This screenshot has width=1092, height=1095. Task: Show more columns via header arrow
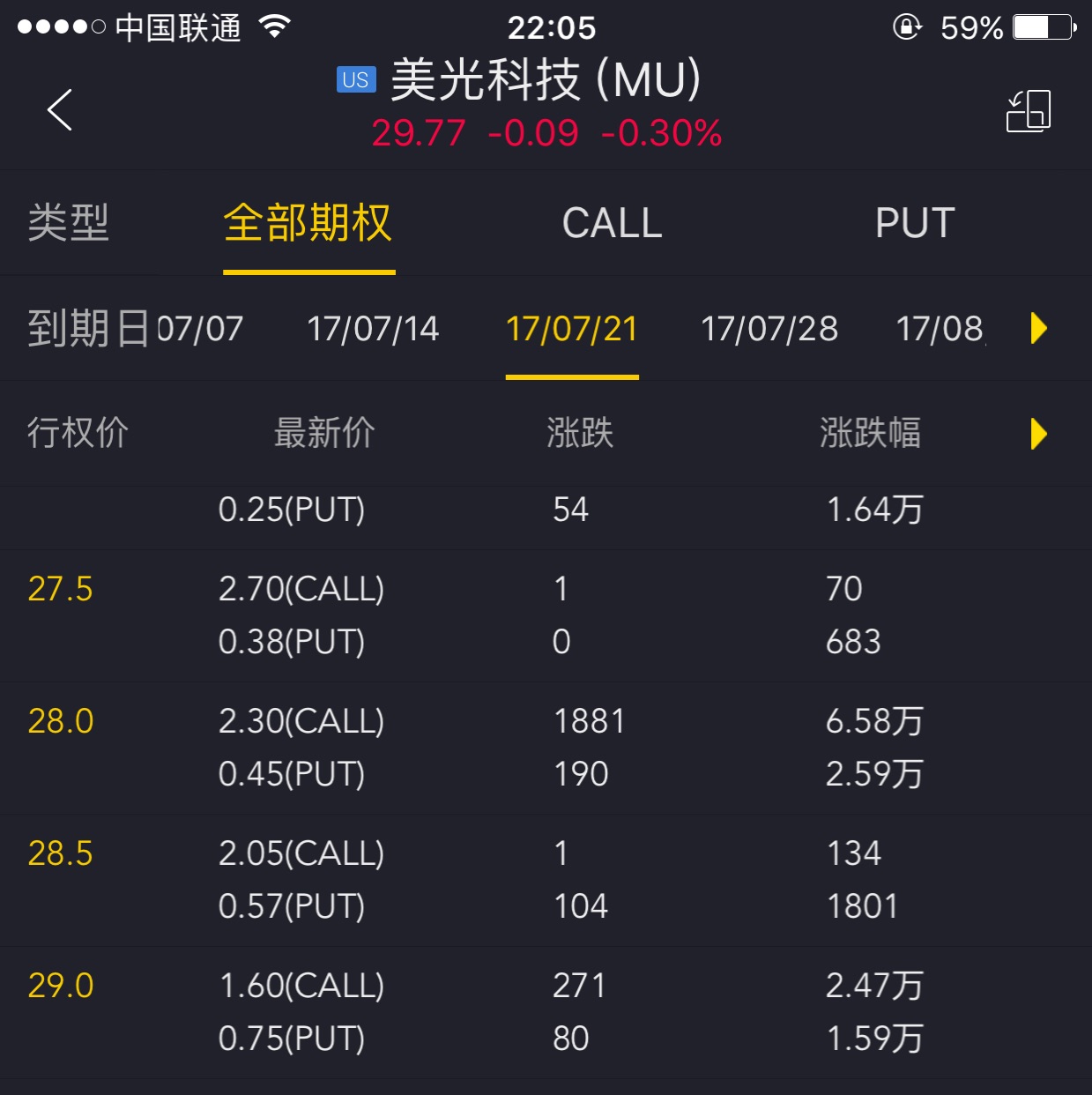[x=1038, y=434]
